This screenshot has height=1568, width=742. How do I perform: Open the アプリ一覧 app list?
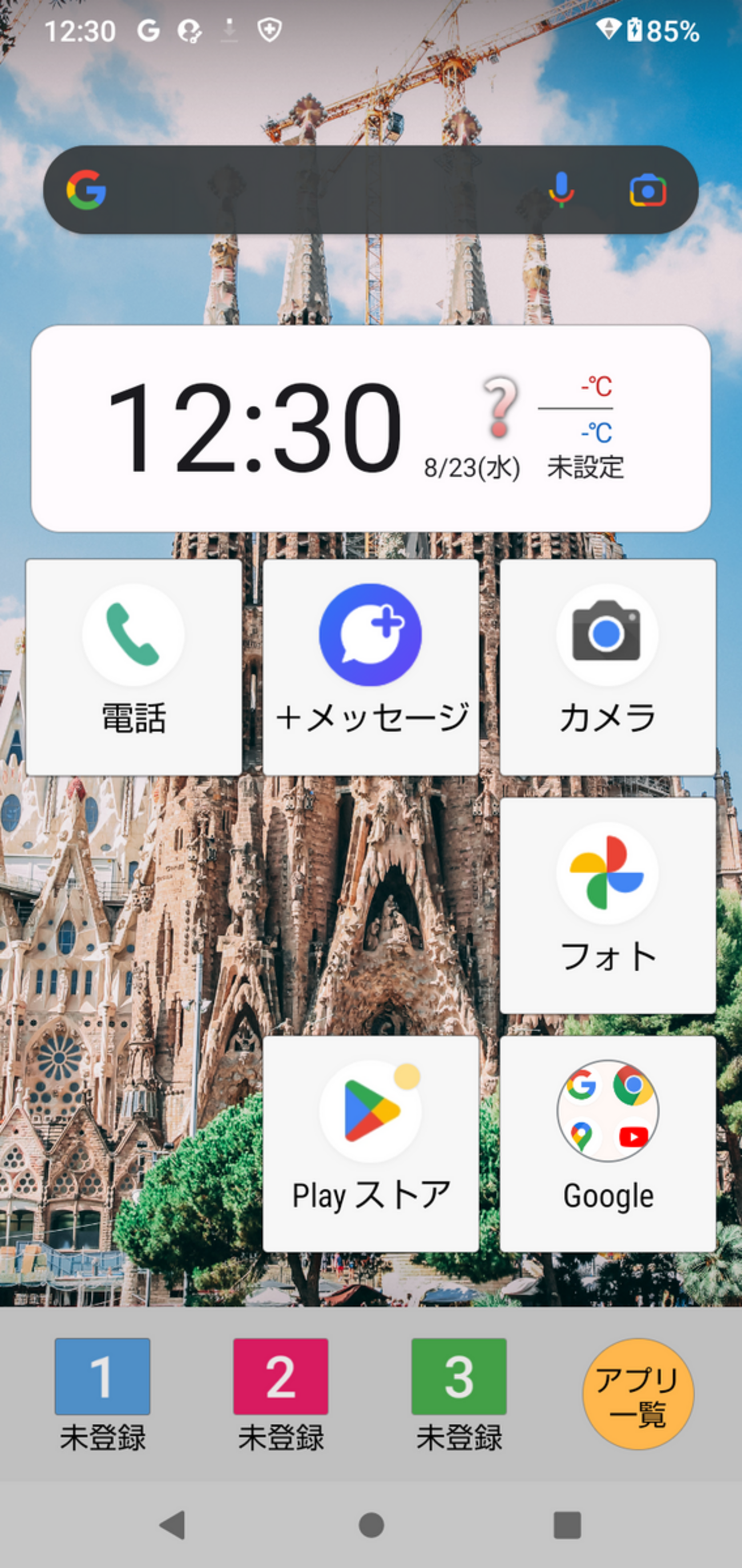[x=638, y=1394]
